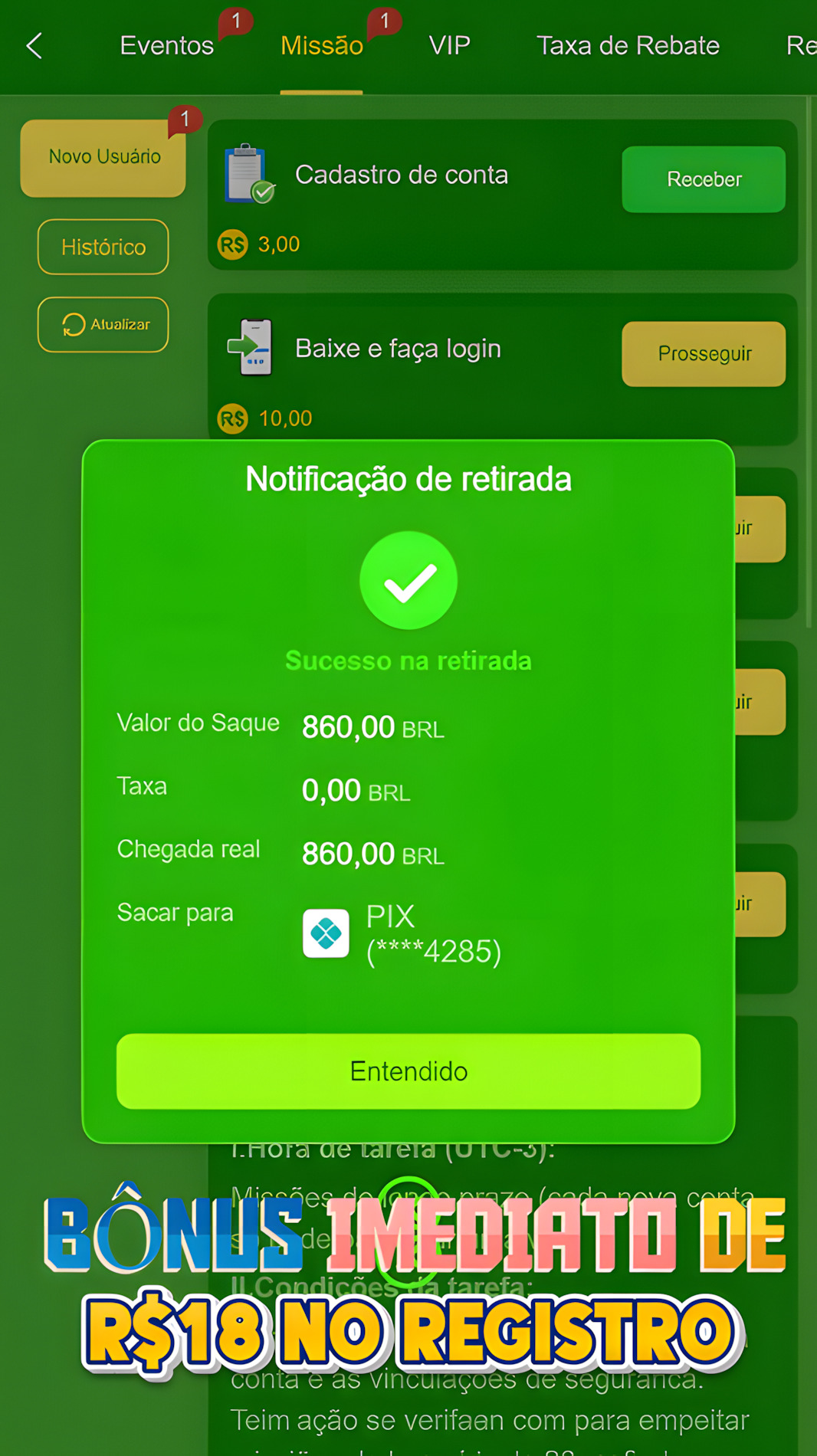The height and width of the screenshot is (1456, 817).
Task: Confirm the withdrawal with Entendido
Action: pyautogui.click(x=408, y=1071)
